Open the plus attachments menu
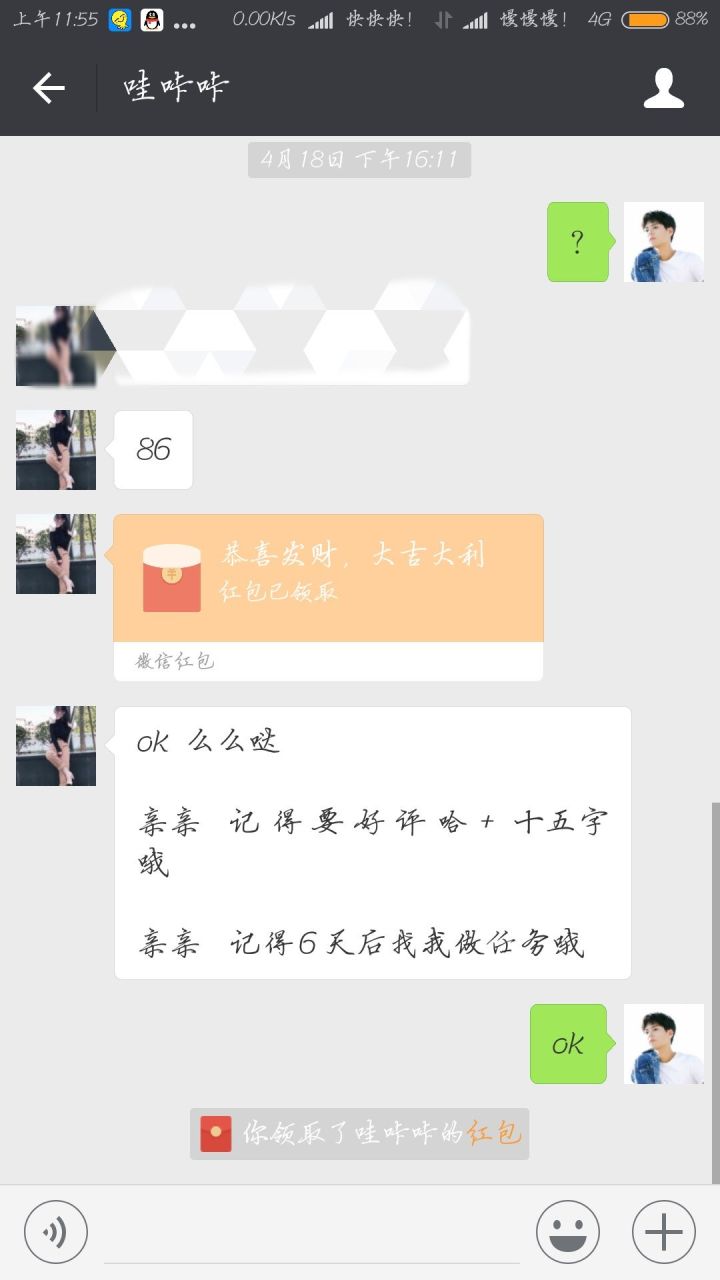The image size is (720, 1280). 663,1232
